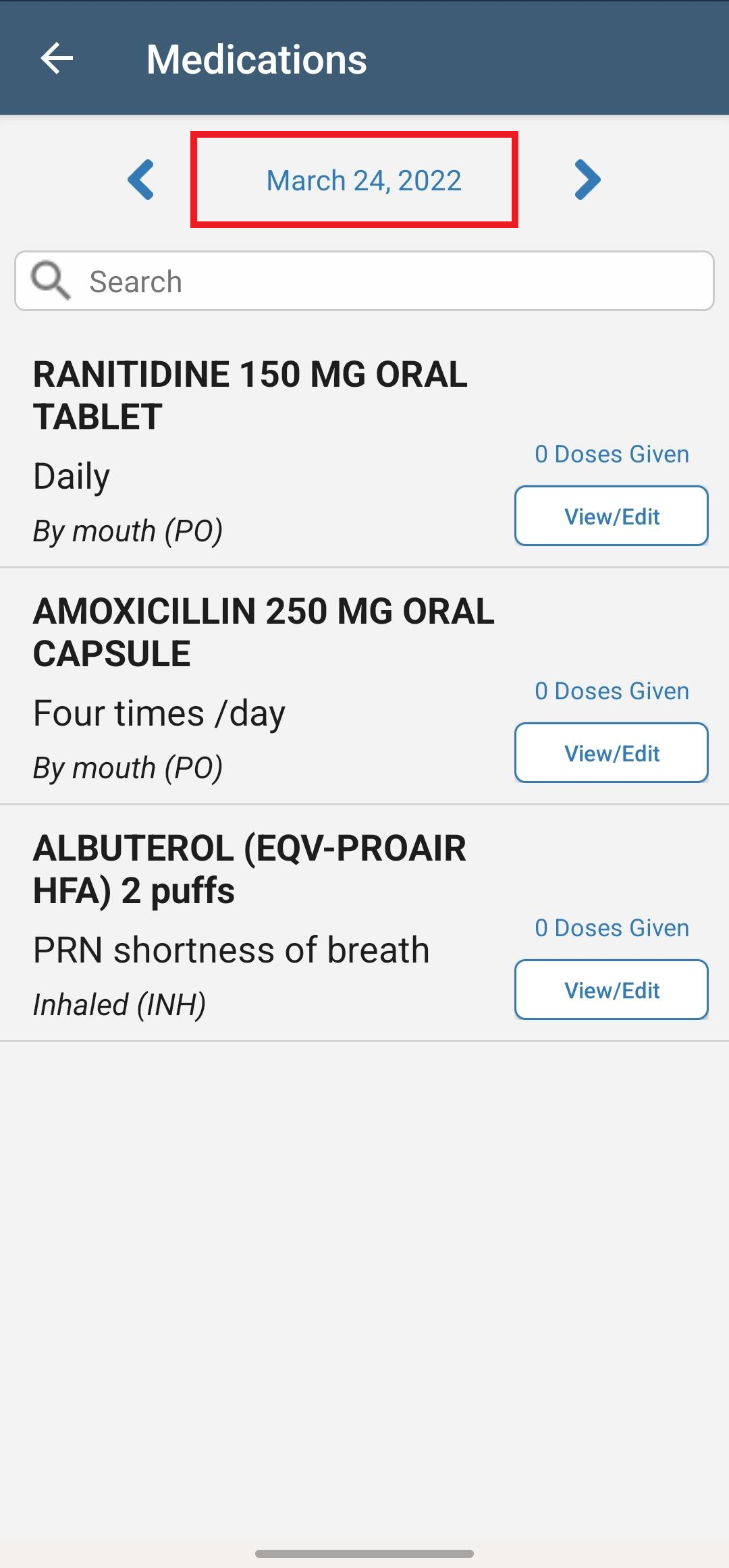Image resolution: width=729 pixels, height=1568 pixels.
Task: Click the back arrow to leave Medications
Action: (57, 59)
